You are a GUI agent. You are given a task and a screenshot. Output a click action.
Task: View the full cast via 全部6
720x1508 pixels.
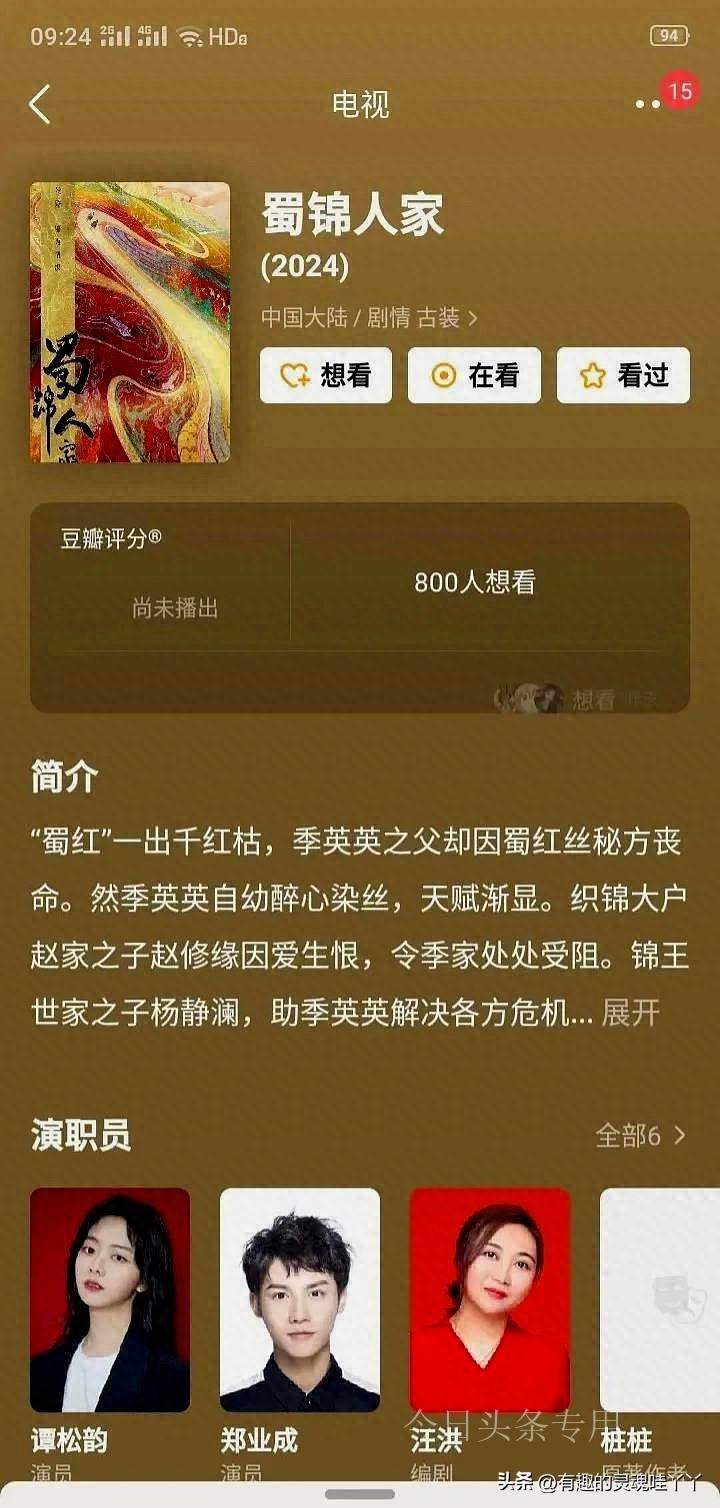(640, 1136)
